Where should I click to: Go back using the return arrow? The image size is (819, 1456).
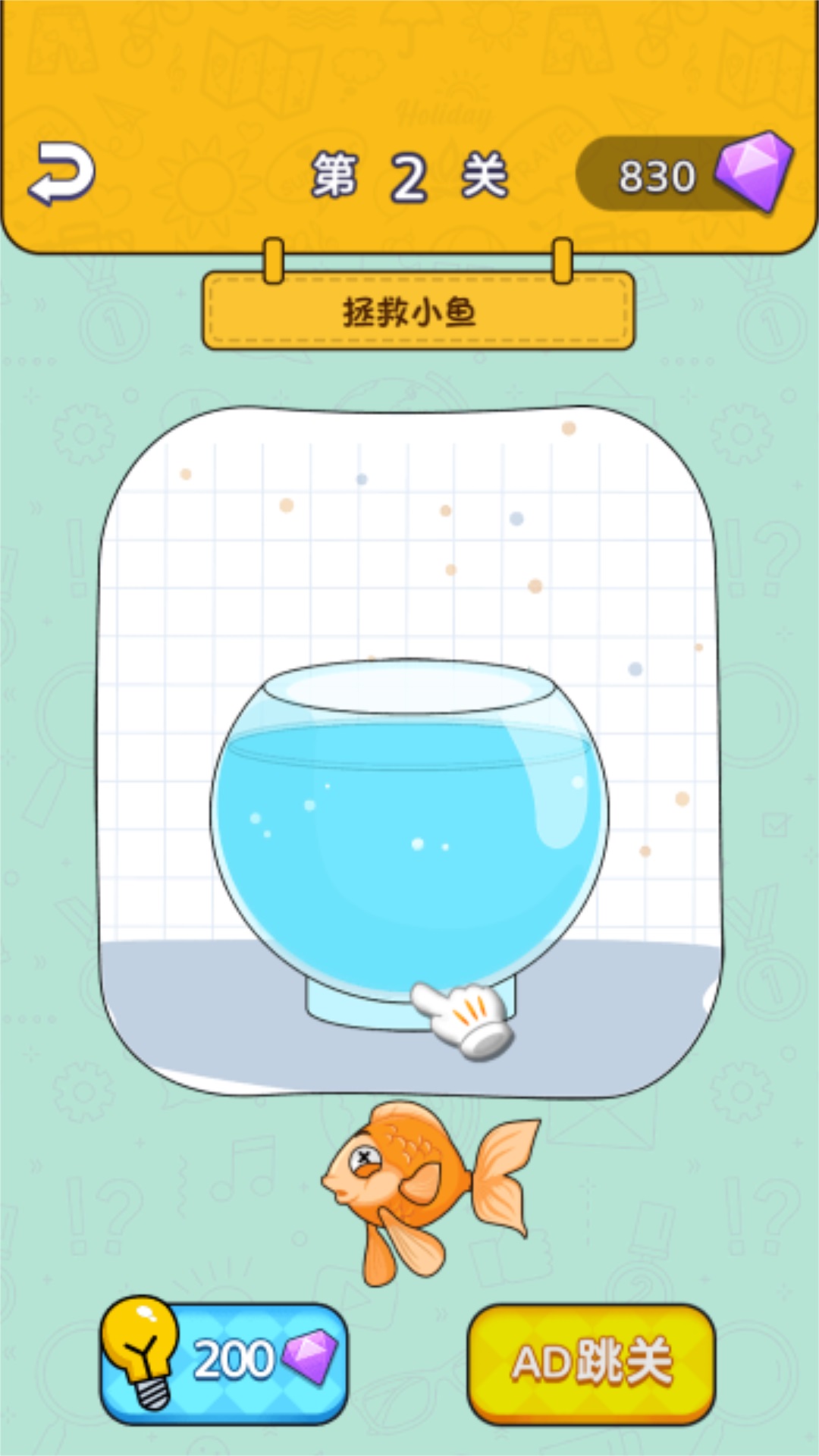click(x=61, y=174)
